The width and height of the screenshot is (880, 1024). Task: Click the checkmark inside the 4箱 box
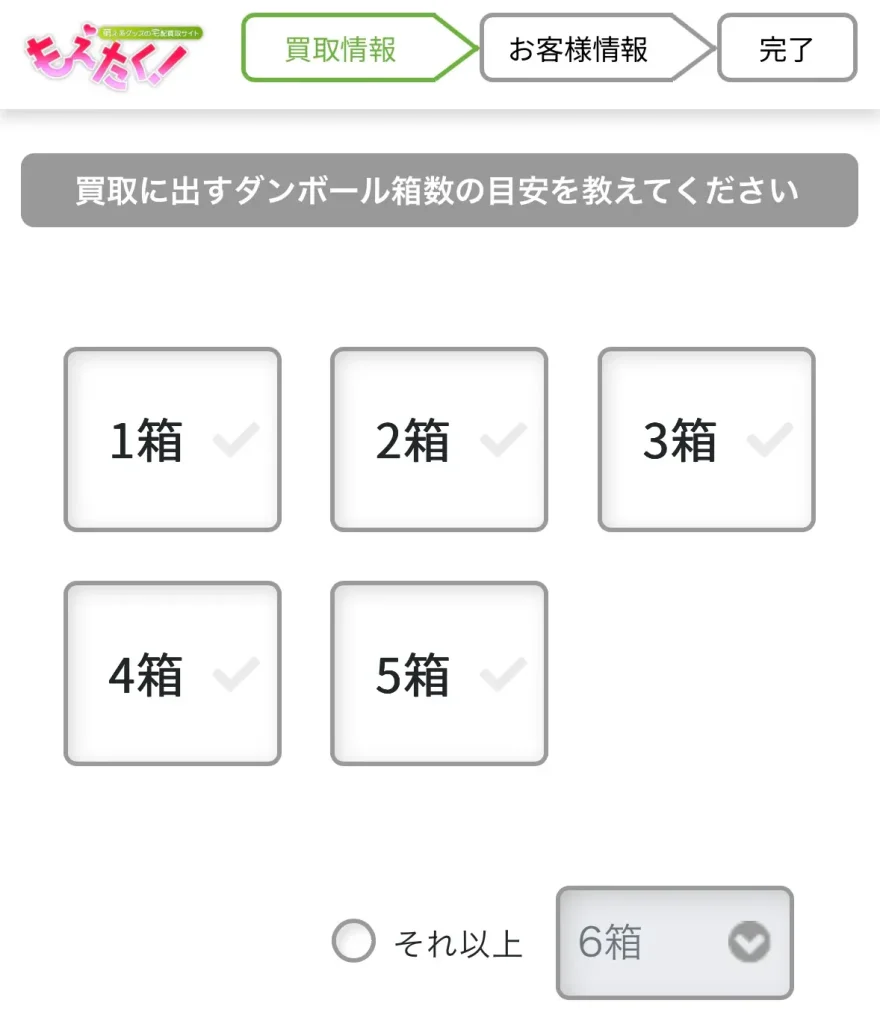pyautogui.click(x=236, y=676)
